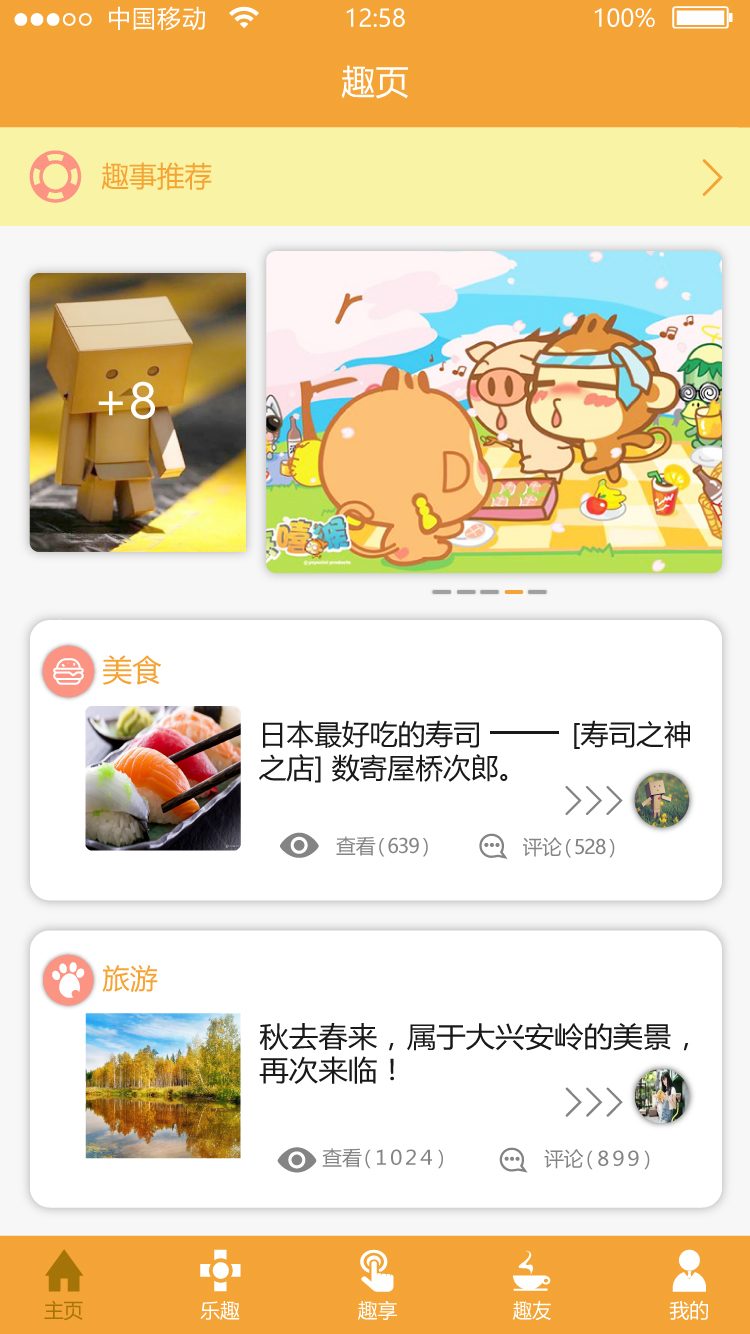The height and width of the screenshot is (1334, 750).
Task: Open comments (528) on the sushi post
Action: coord(548,847)
